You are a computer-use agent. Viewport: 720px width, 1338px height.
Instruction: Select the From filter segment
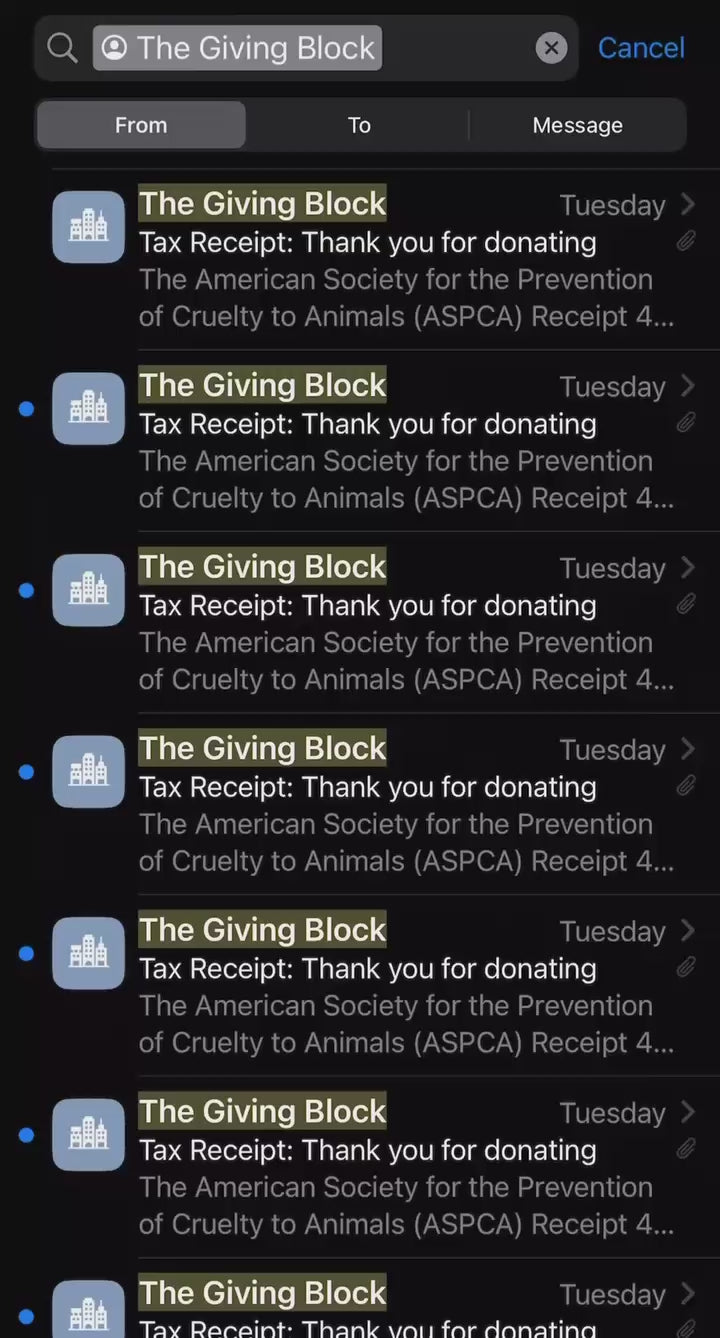click(x=141, y=125)
